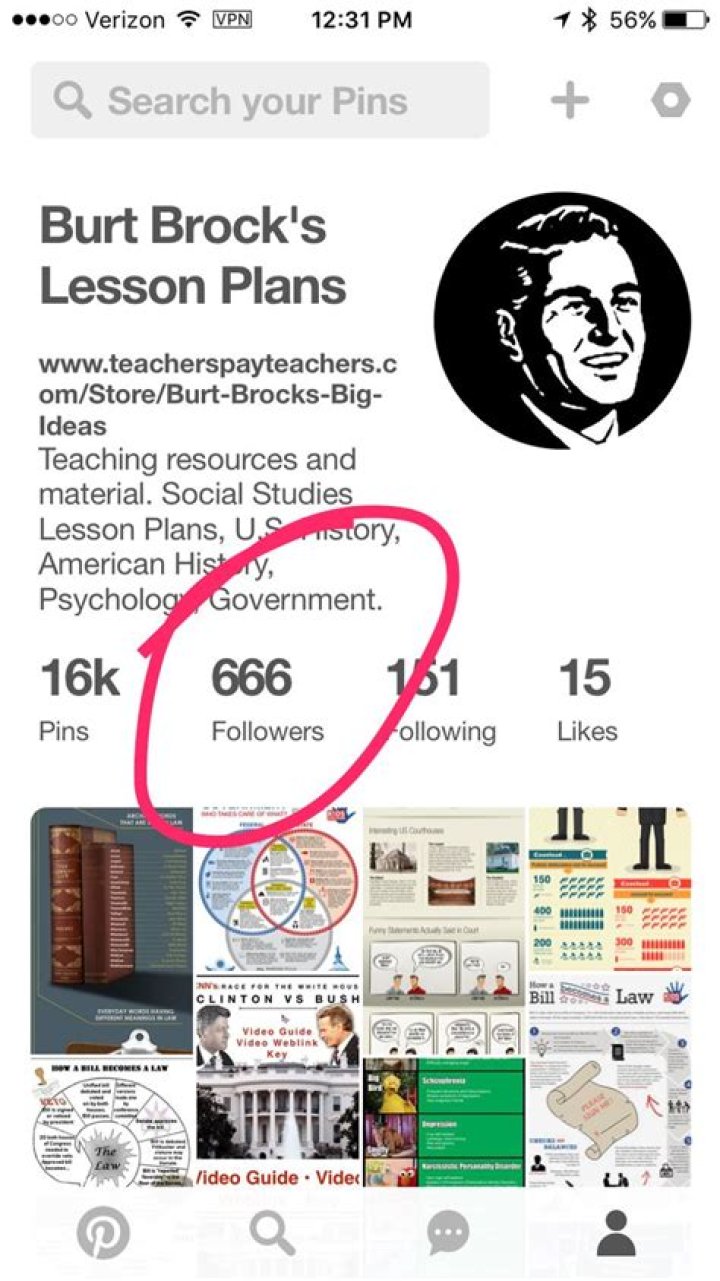Tap the plus icon to add content
The height and width of the screenshot is (1281, 720).
[x=570, y=101]
